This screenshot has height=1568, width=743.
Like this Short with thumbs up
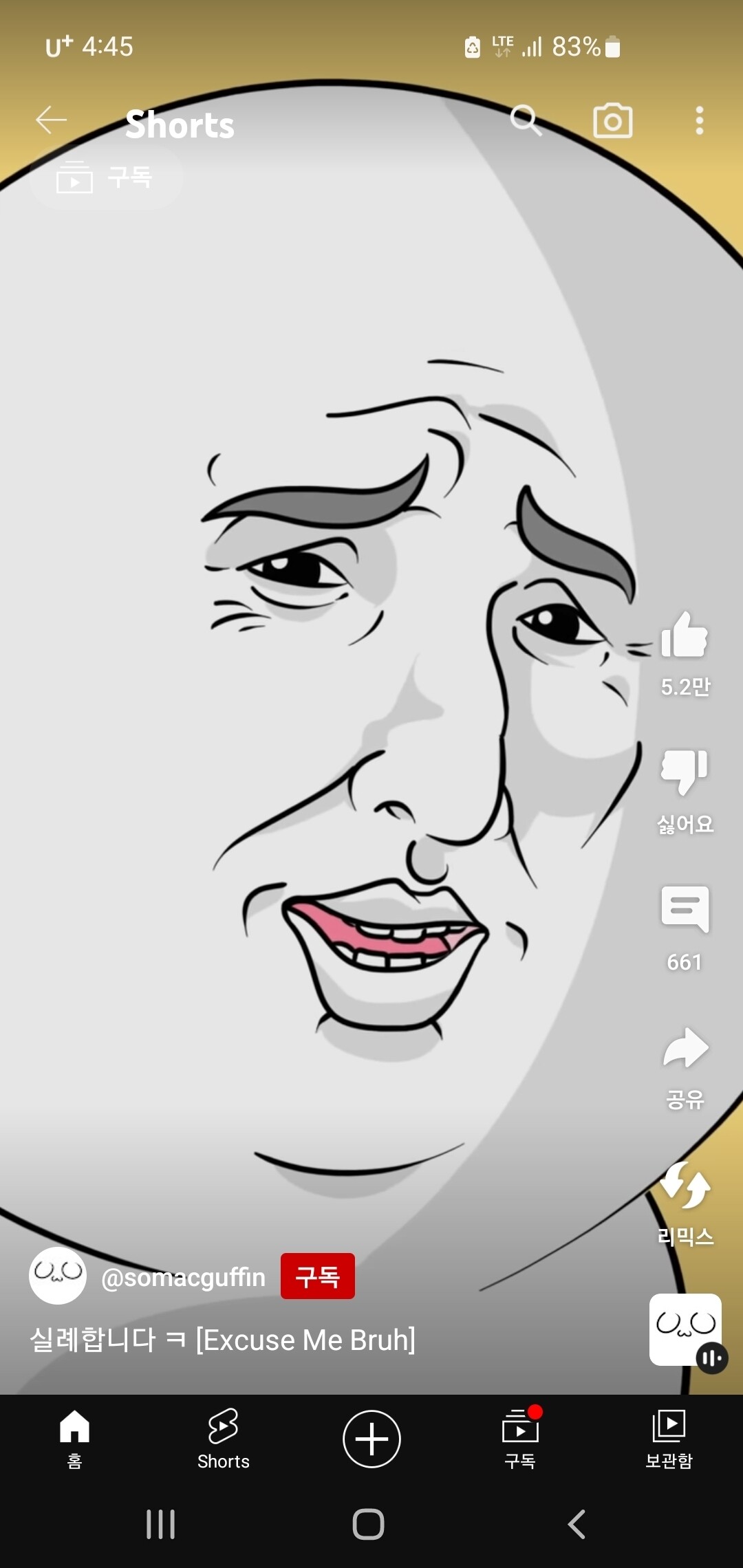point(685,637)
